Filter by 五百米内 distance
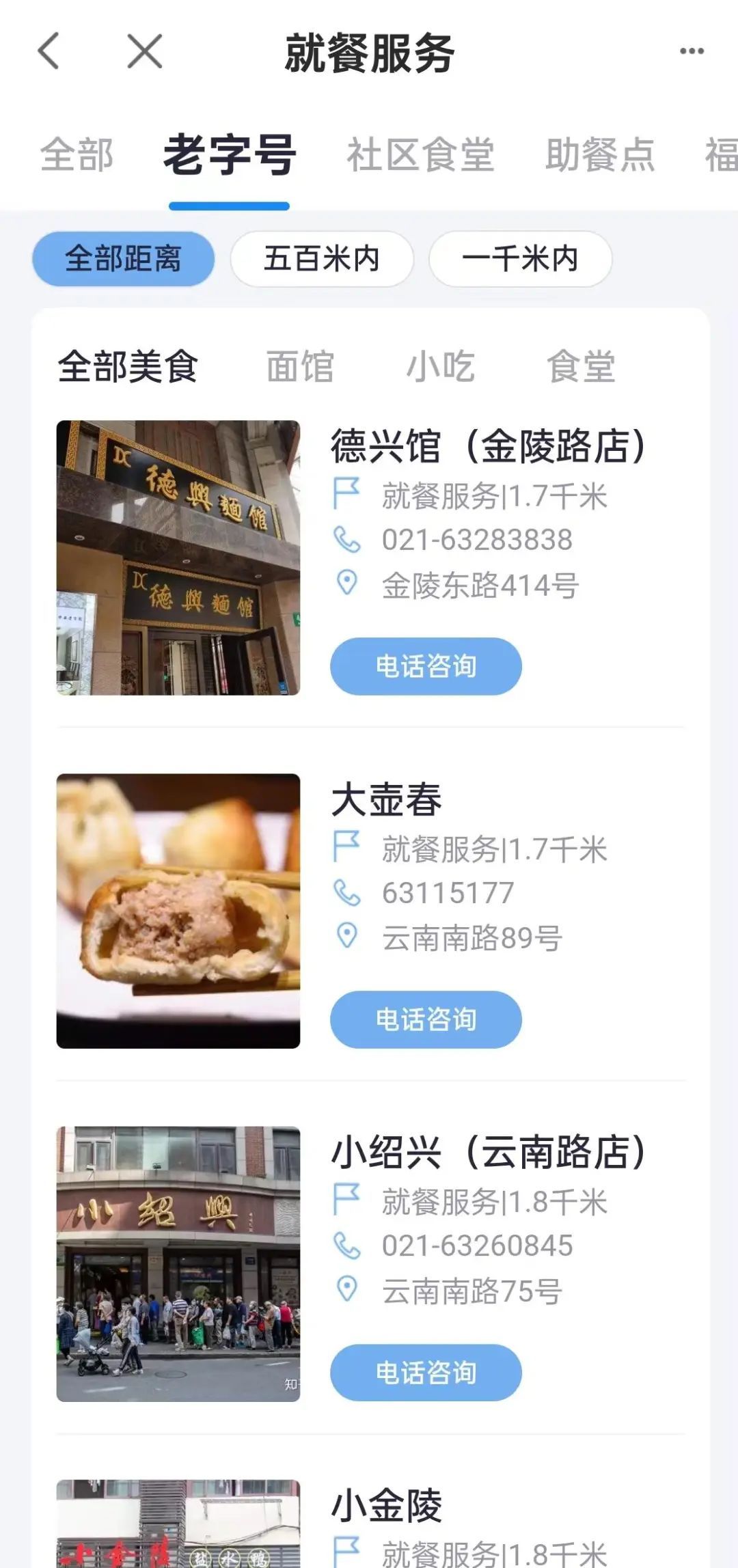738x1568 pixels. coord(322,259)
